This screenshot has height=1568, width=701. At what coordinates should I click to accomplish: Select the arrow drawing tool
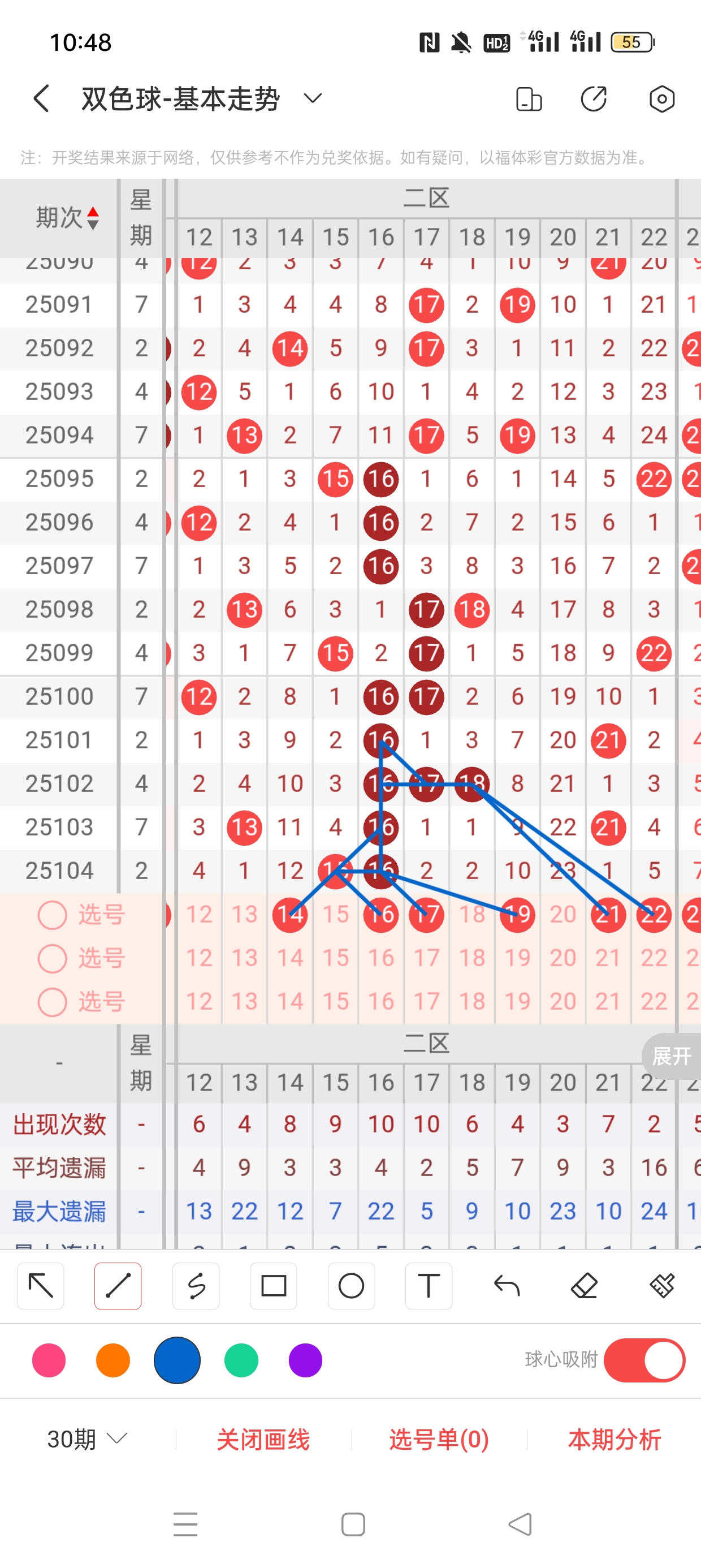(41, 1286)
